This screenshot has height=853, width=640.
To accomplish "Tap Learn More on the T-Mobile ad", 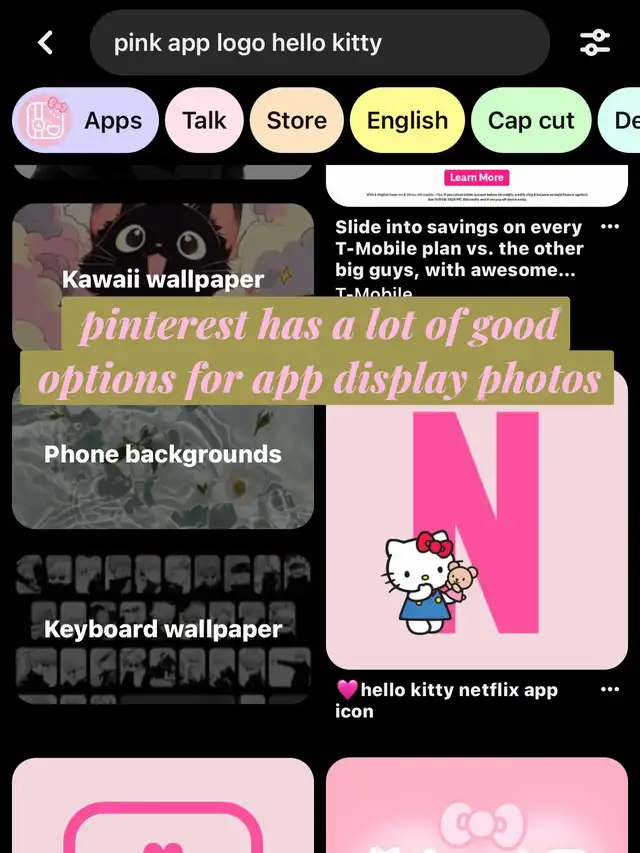I will [x=476, y=177].
